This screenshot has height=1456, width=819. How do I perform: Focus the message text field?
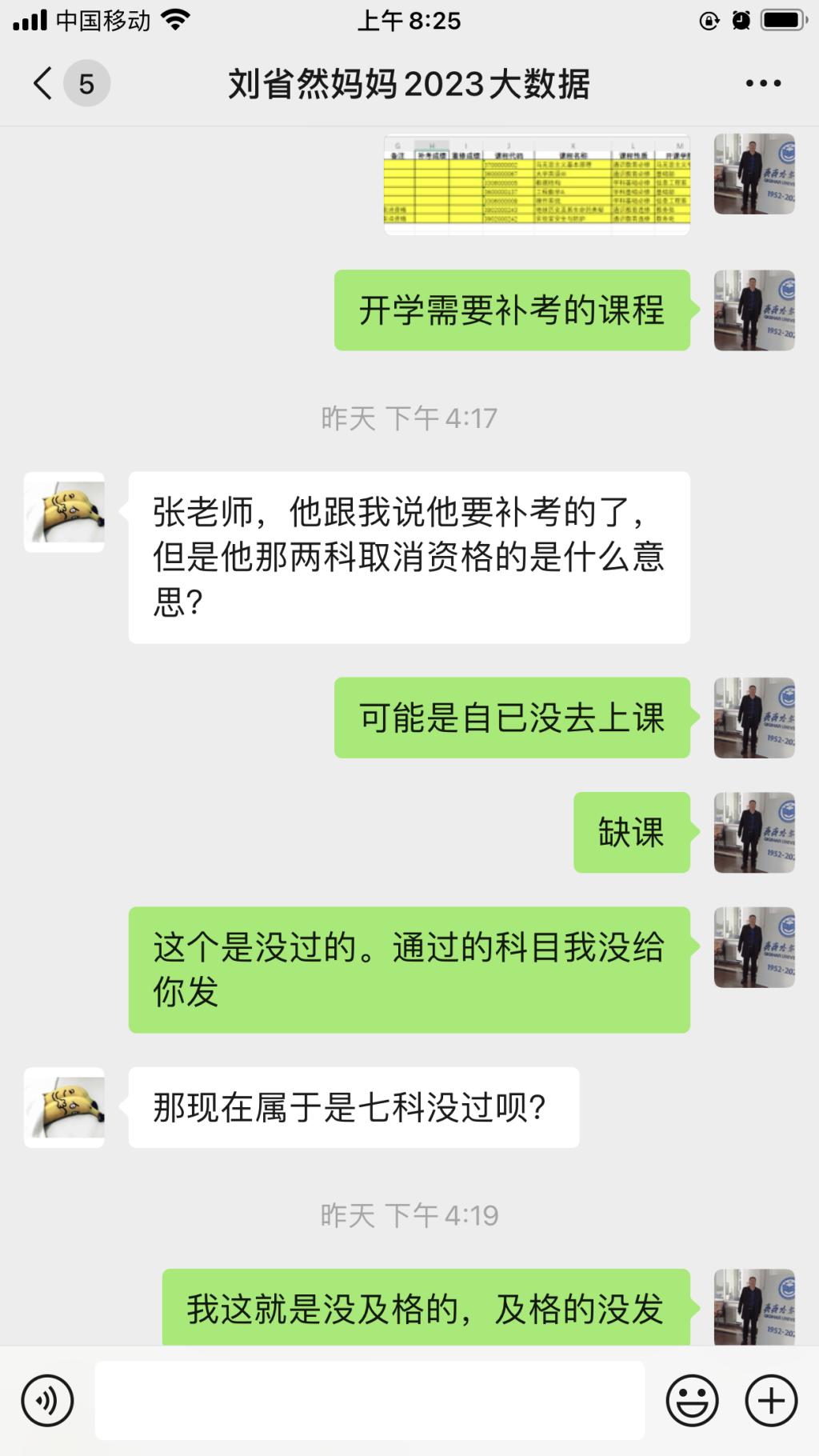coord(370,1401)
